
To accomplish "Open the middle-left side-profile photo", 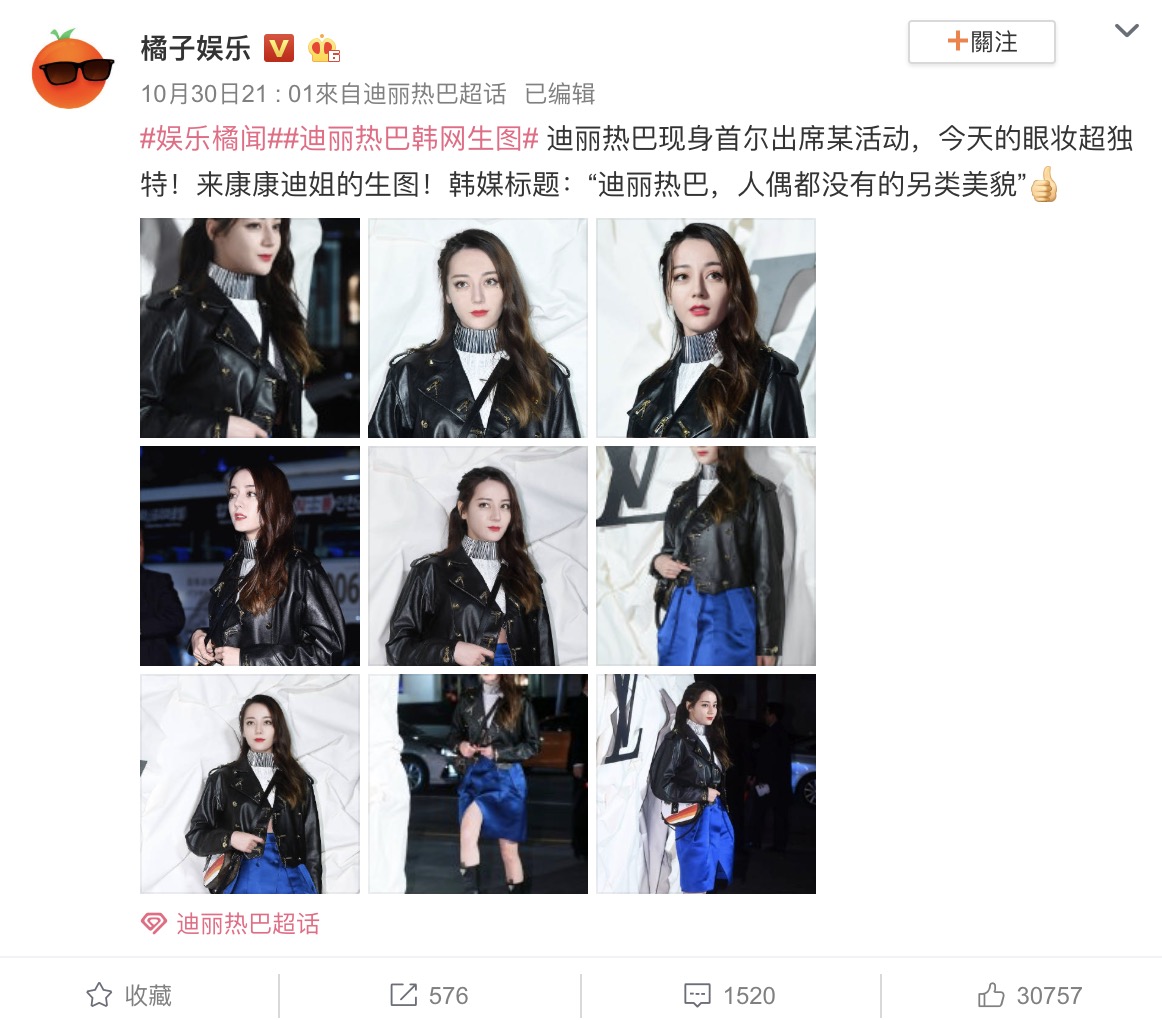I will pyautogui.click(x=250, y=556).
